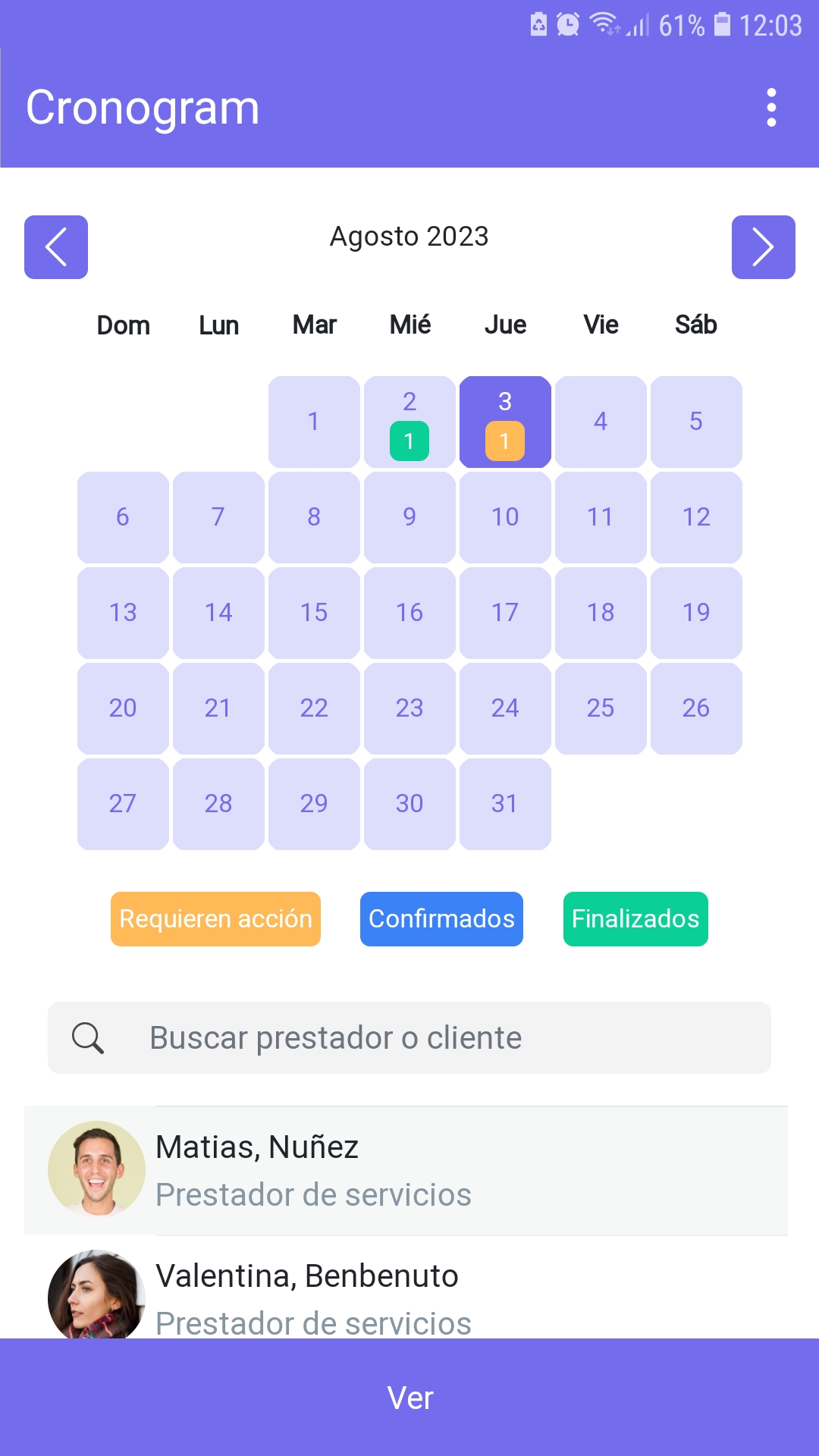
Task: Click the search magnifier icon
Action: tap(88, 1037)
